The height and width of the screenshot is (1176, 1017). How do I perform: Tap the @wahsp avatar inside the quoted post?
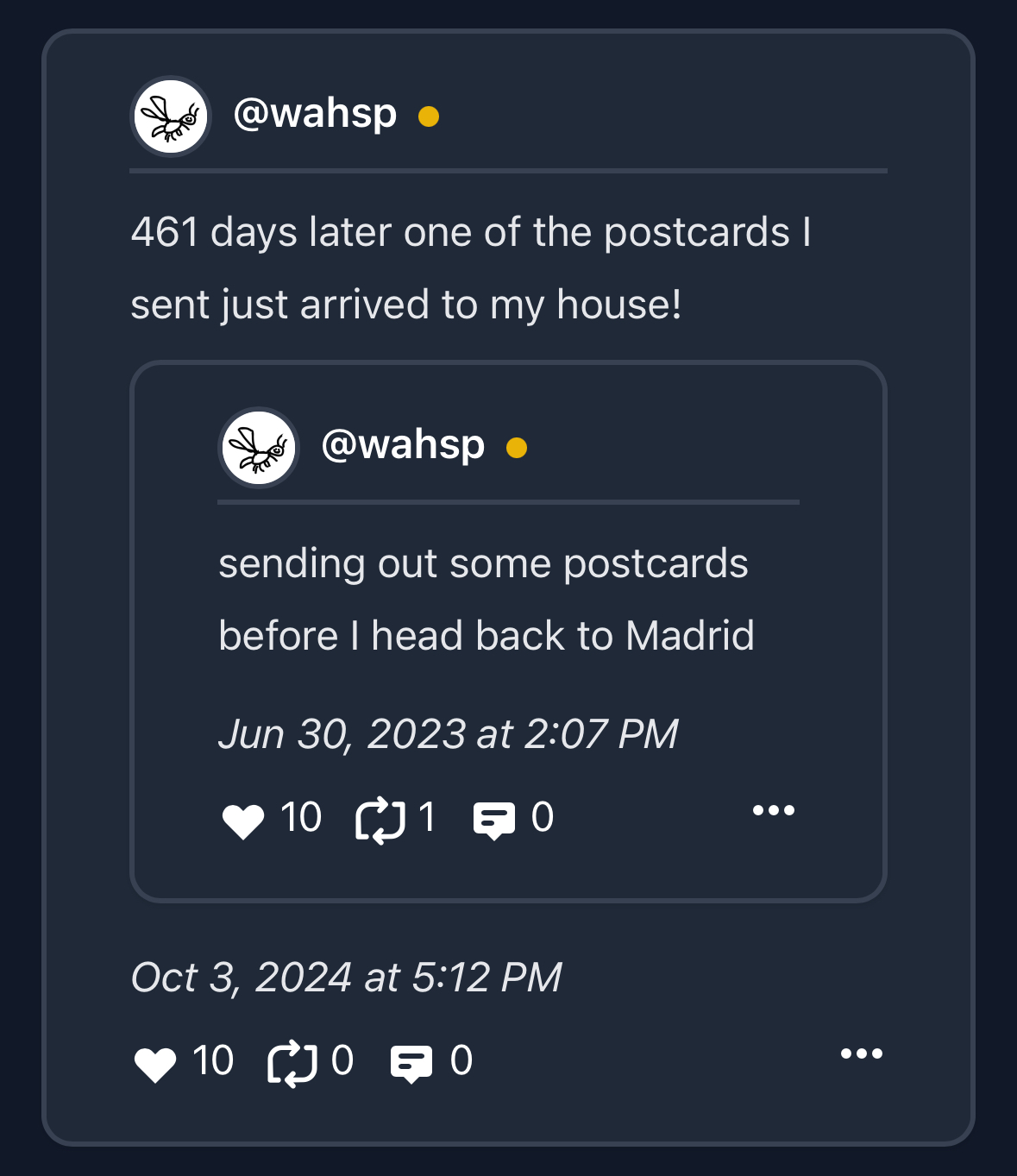click(x=259, y=447)
